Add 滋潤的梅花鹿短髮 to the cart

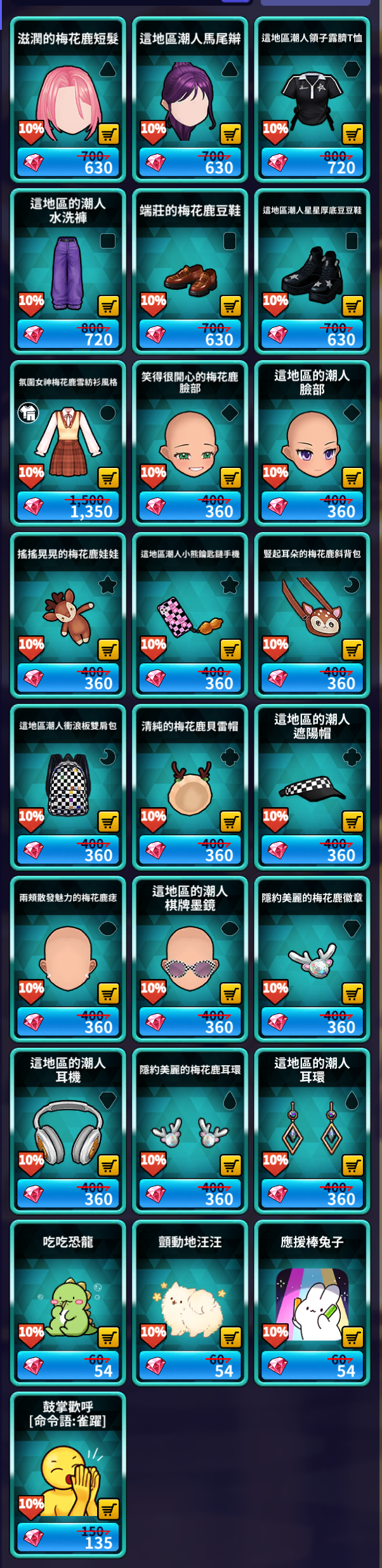(x=109, y=134)
